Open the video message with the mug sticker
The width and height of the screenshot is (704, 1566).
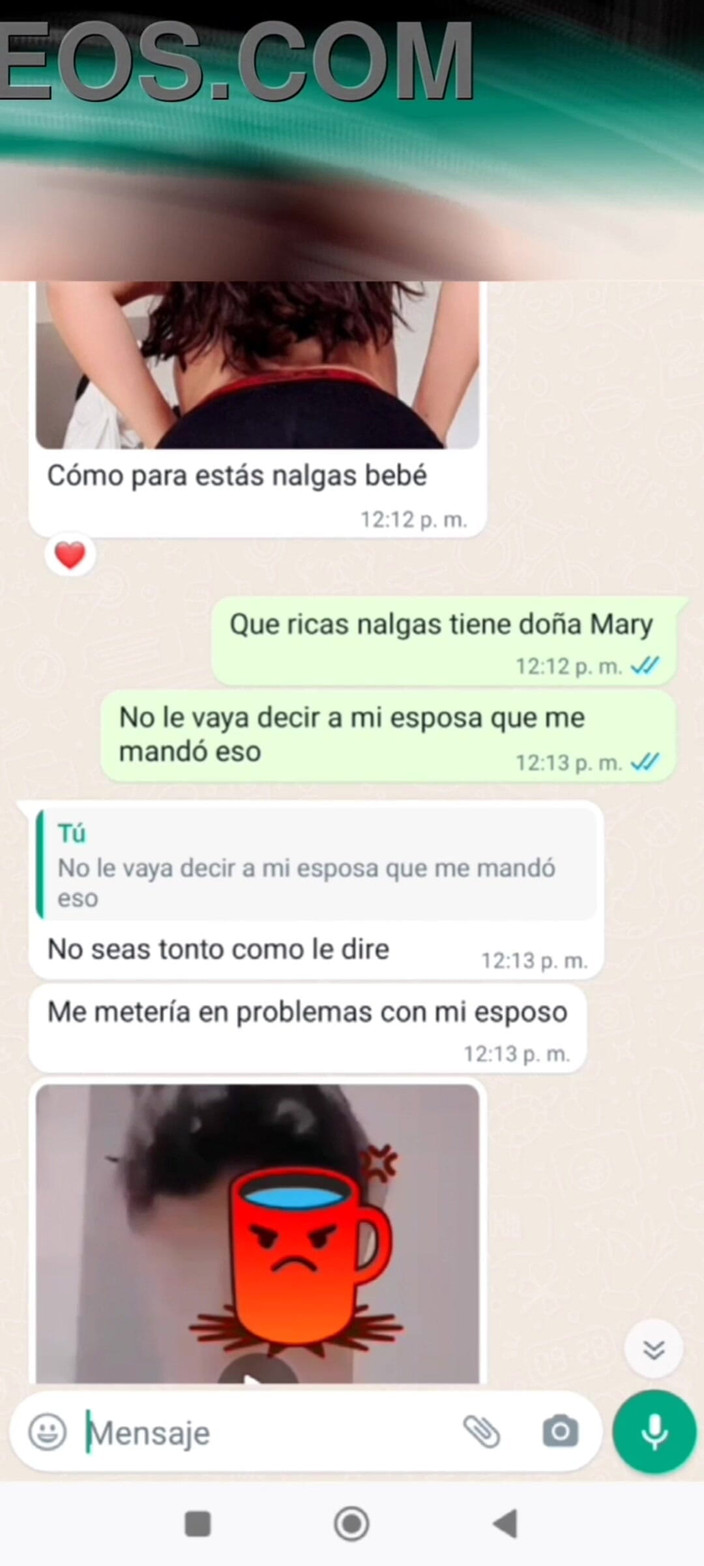(x=258, y=1235)
